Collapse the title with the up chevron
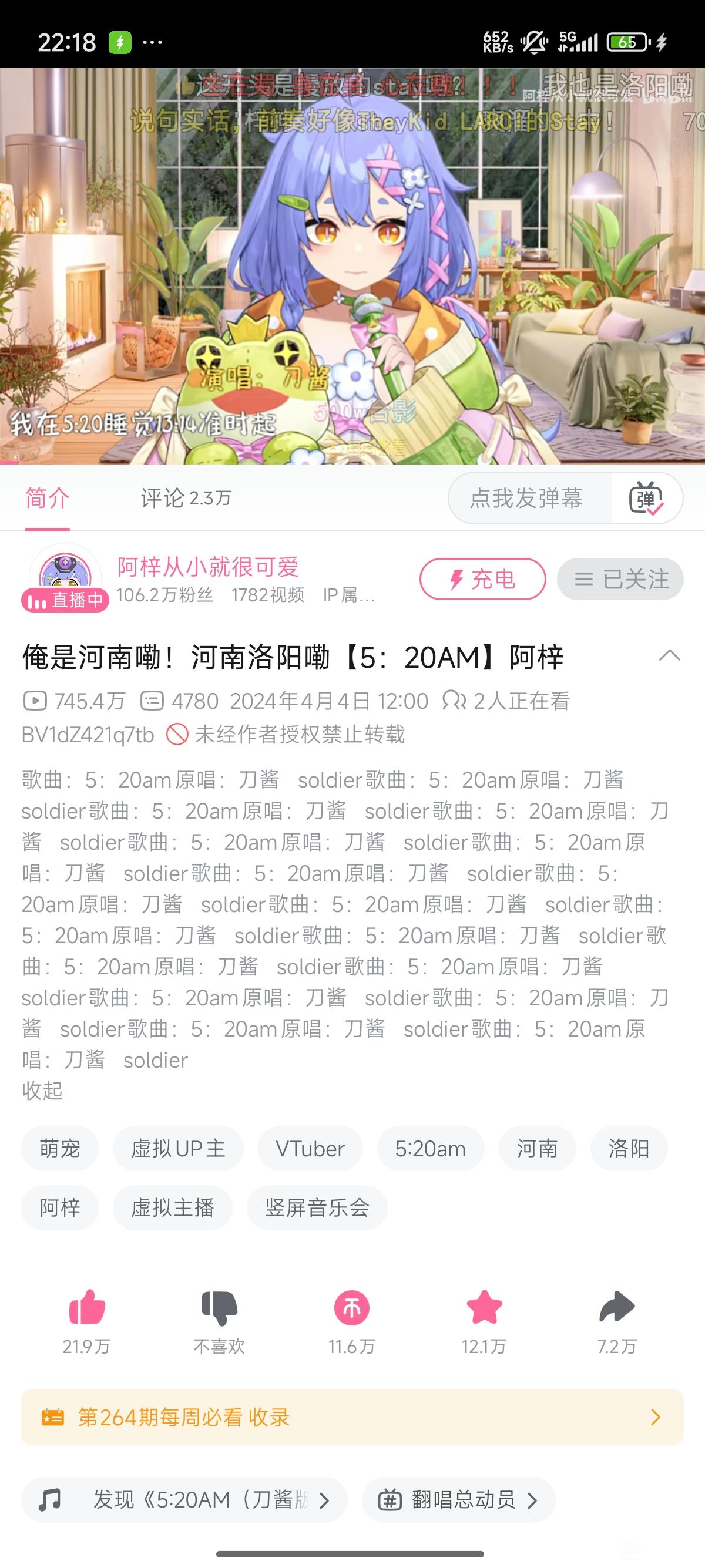 click(669, 656)
